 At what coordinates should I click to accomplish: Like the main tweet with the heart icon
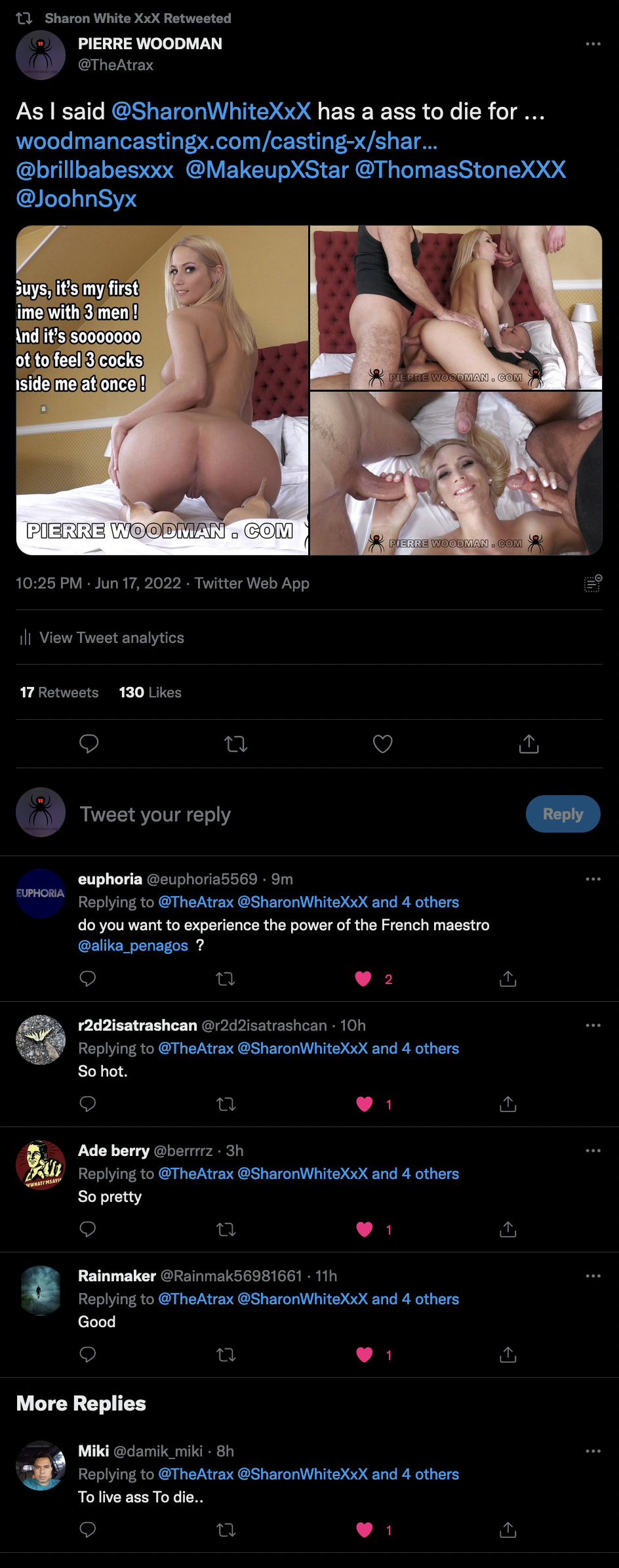(x=382, y=744)
